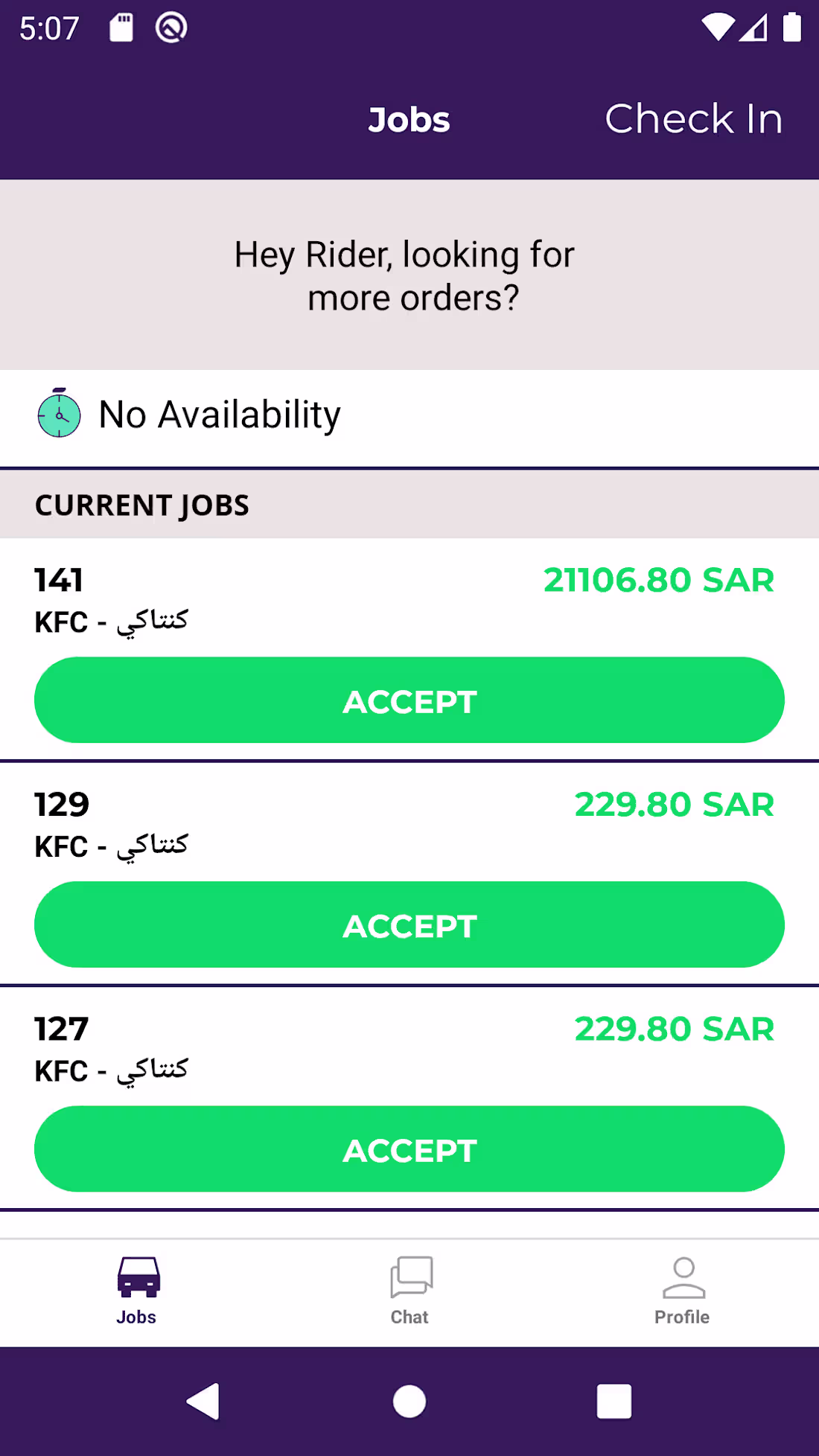The image size is (819, 1456).
Task: Click the stopwatch icon beside No Availability
Action: coord(58,415)
